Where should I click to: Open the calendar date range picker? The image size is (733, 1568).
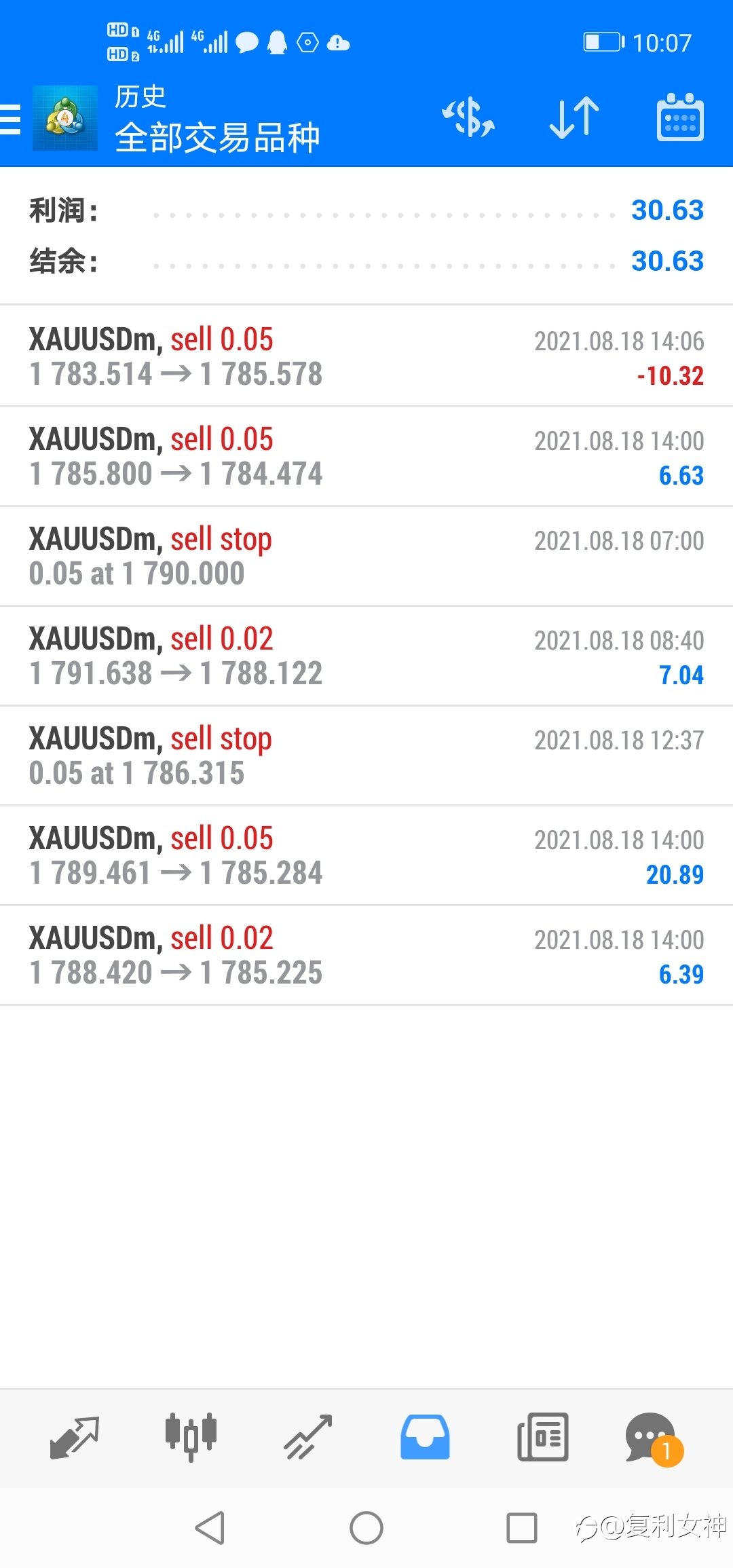tap(680, 117)
